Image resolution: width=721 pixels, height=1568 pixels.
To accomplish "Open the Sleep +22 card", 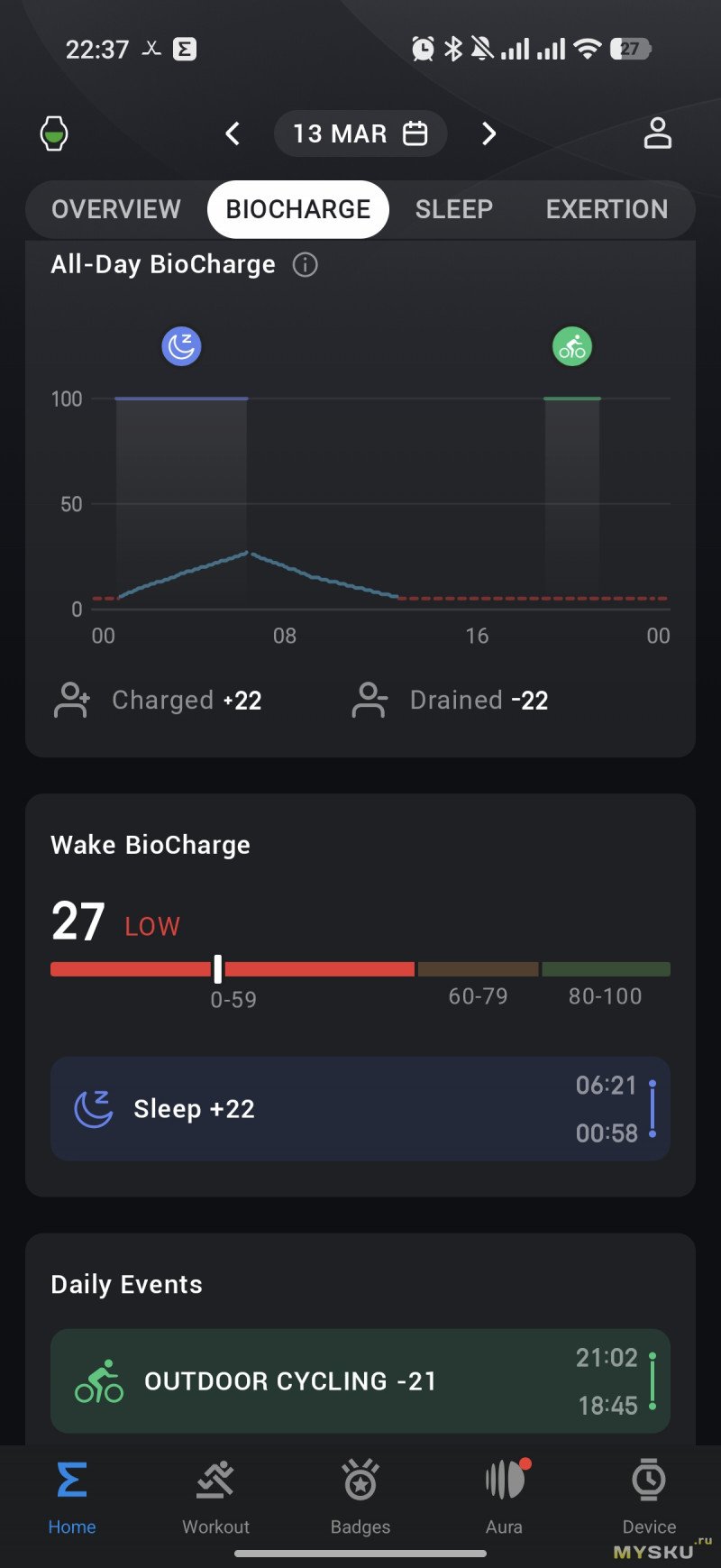I will (360, 1109).
